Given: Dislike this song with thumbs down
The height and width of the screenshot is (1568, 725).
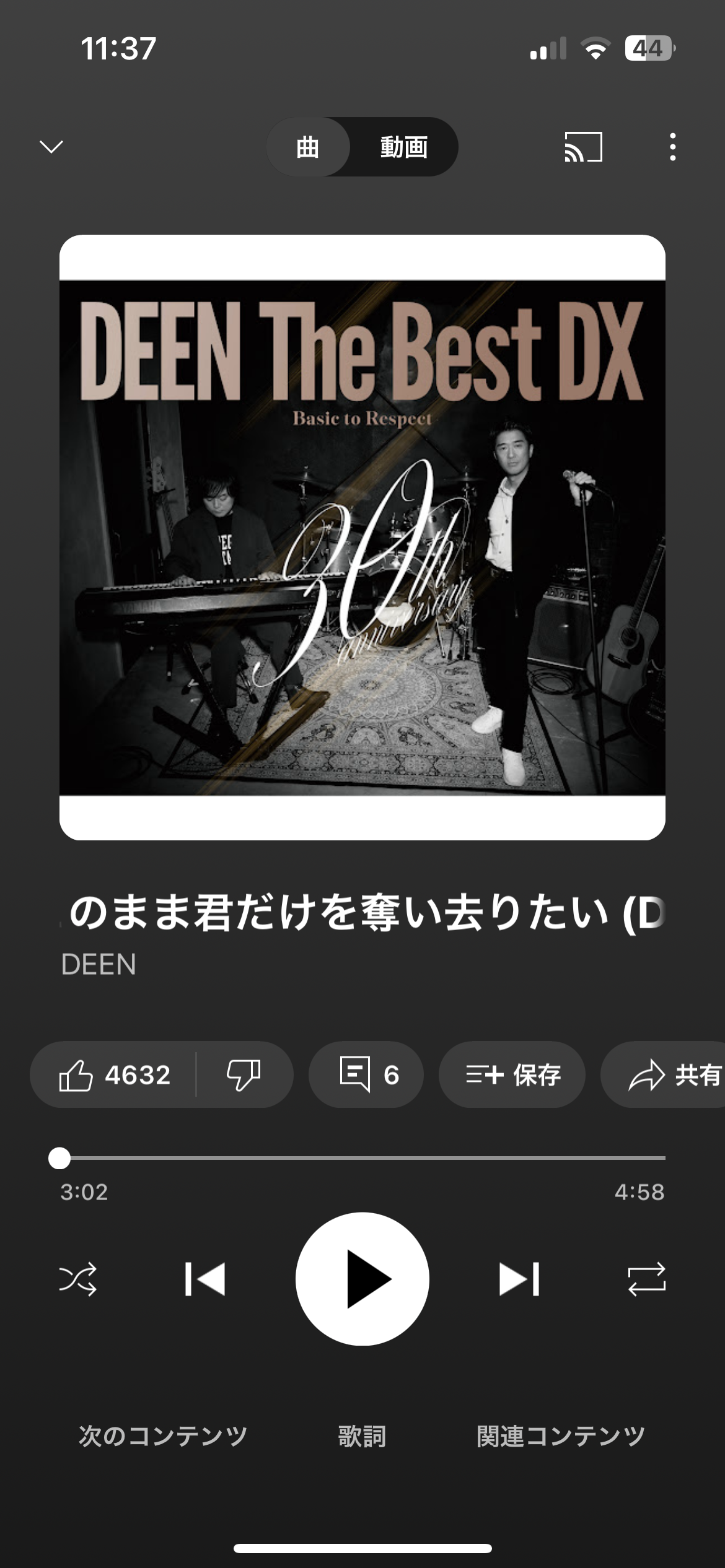Looking at the screenshot, I should (x=244, y=1074).
